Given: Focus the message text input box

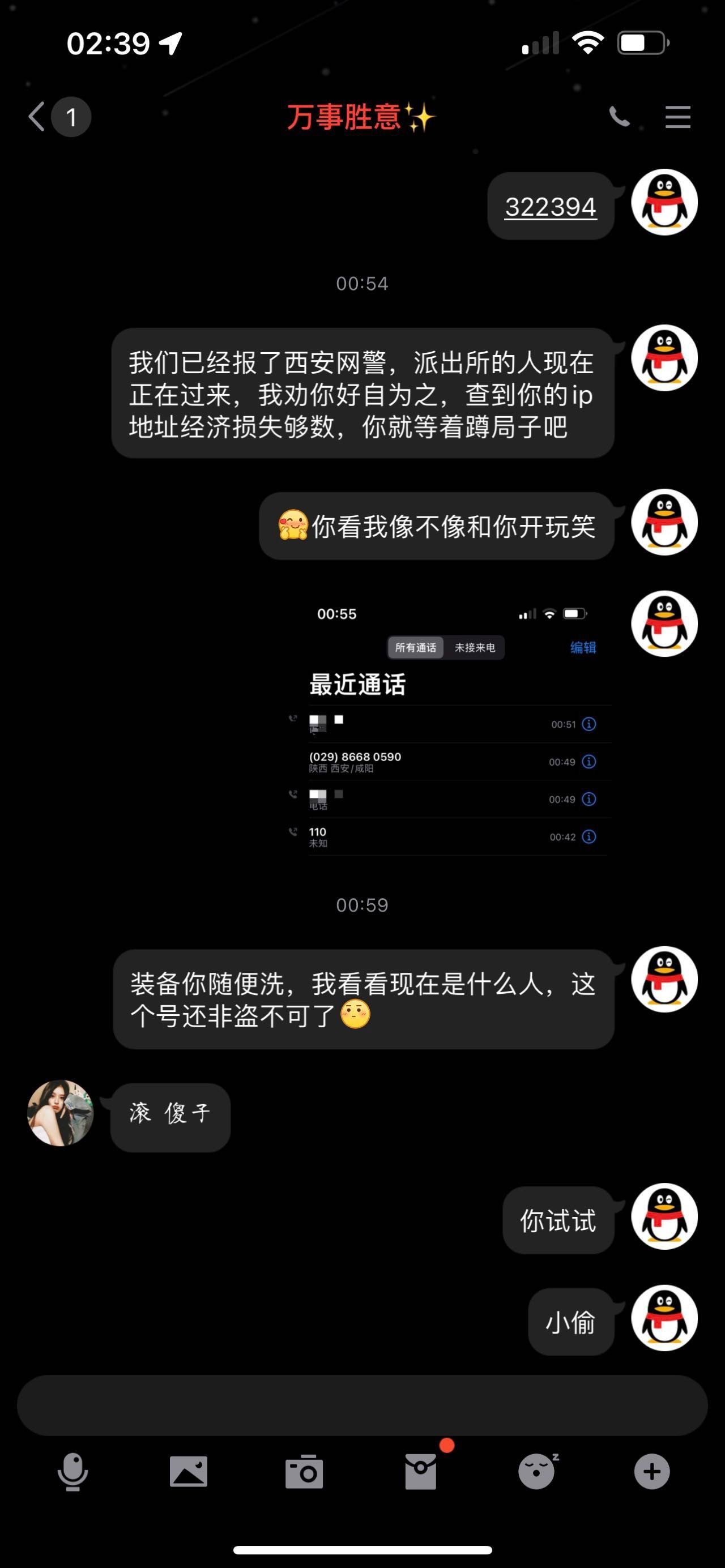Looking at the screenshot, I should (362, 1405).
